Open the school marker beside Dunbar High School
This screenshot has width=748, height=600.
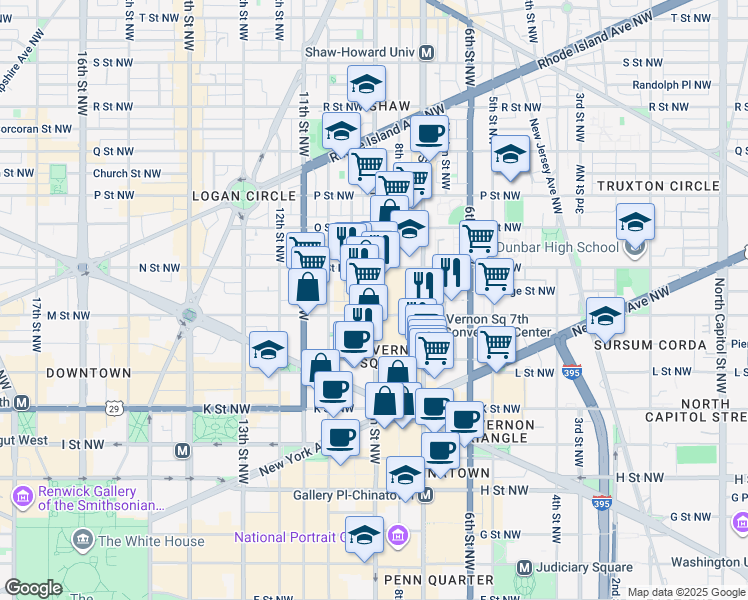[x=635, y=223]
